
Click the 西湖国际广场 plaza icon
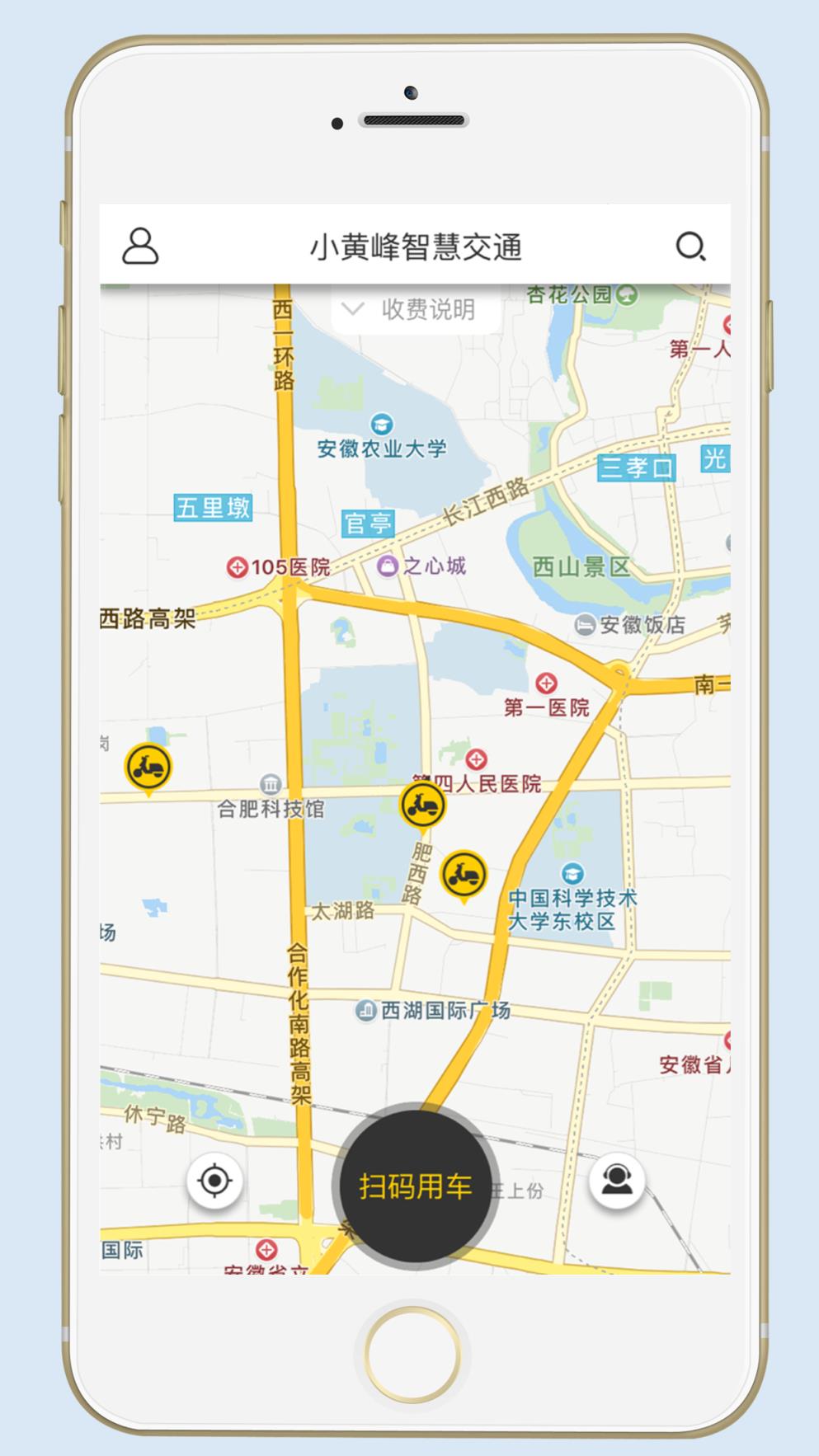365,1008
